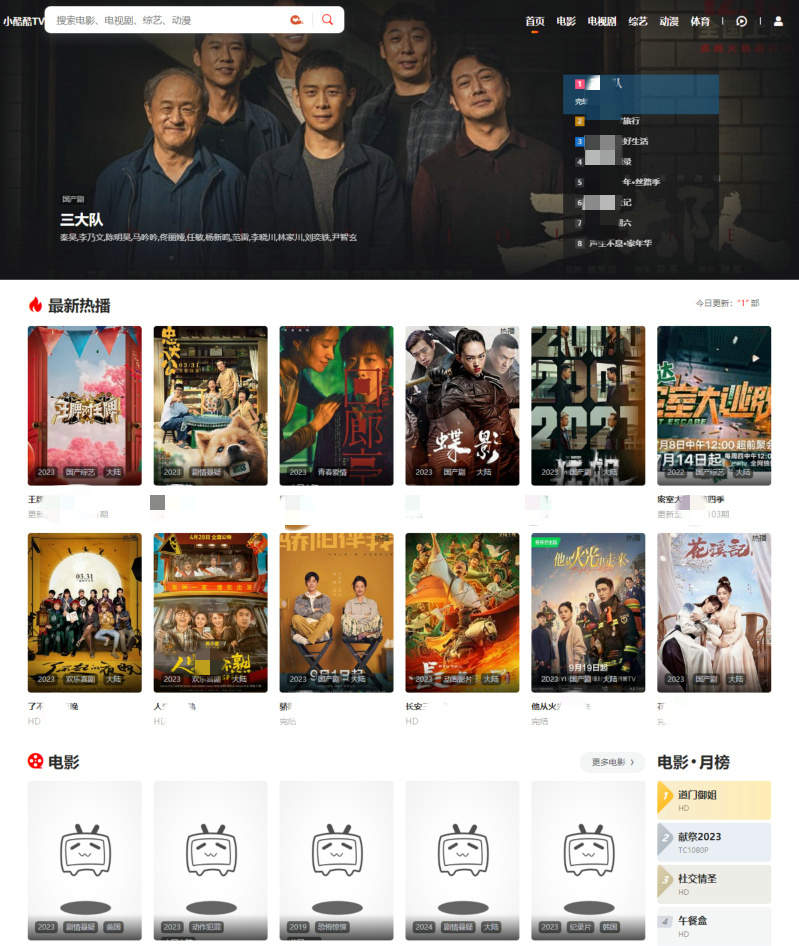Image resolution: width=799 pixels, height=946 pixels.
Task: Open the watch history play icon
Action: pyautogui.click(x=741, y=21)
